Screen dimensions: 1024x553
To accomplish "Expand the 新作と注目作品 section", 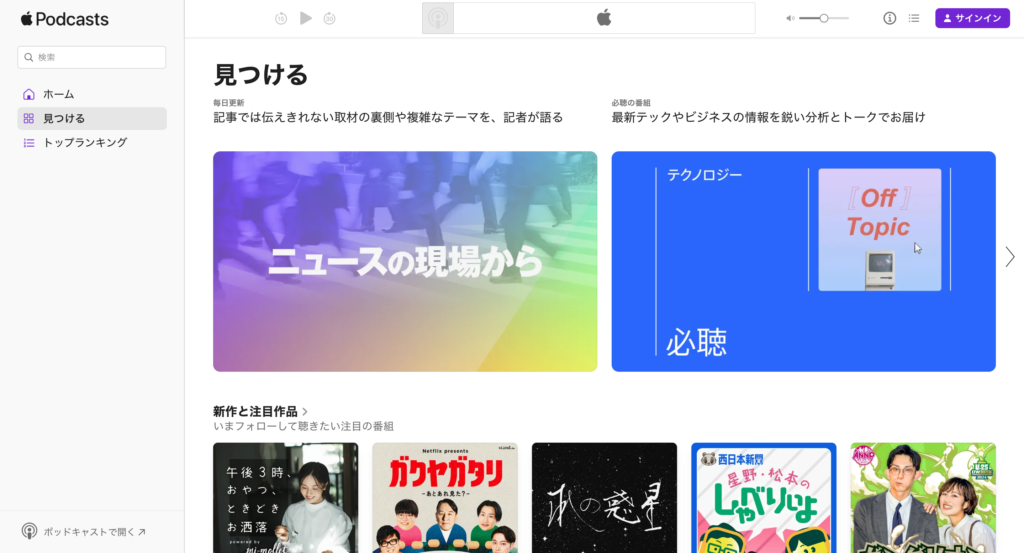I will (260, 411).
